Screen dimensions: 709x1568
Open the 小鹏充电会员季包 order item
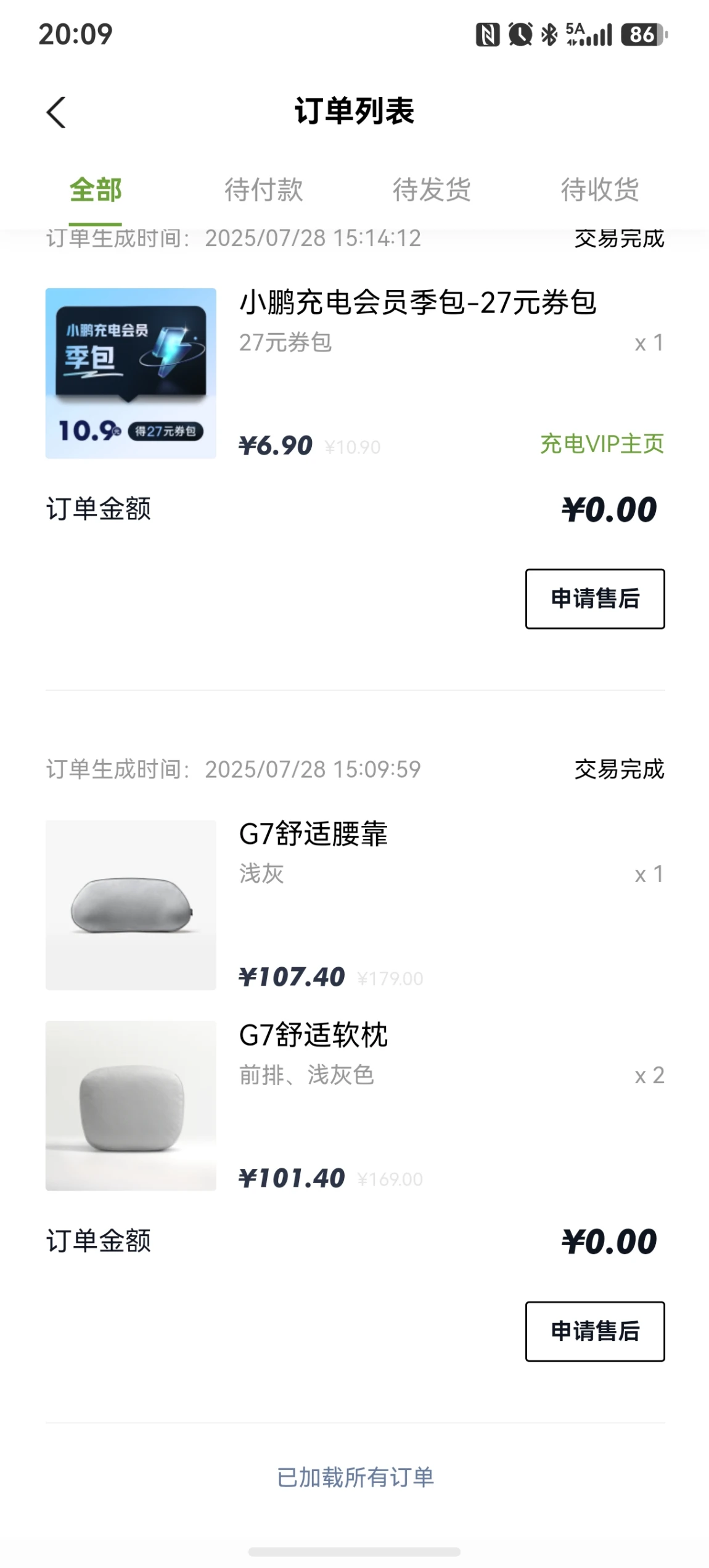pyautogui.click(x=417, y=303)
